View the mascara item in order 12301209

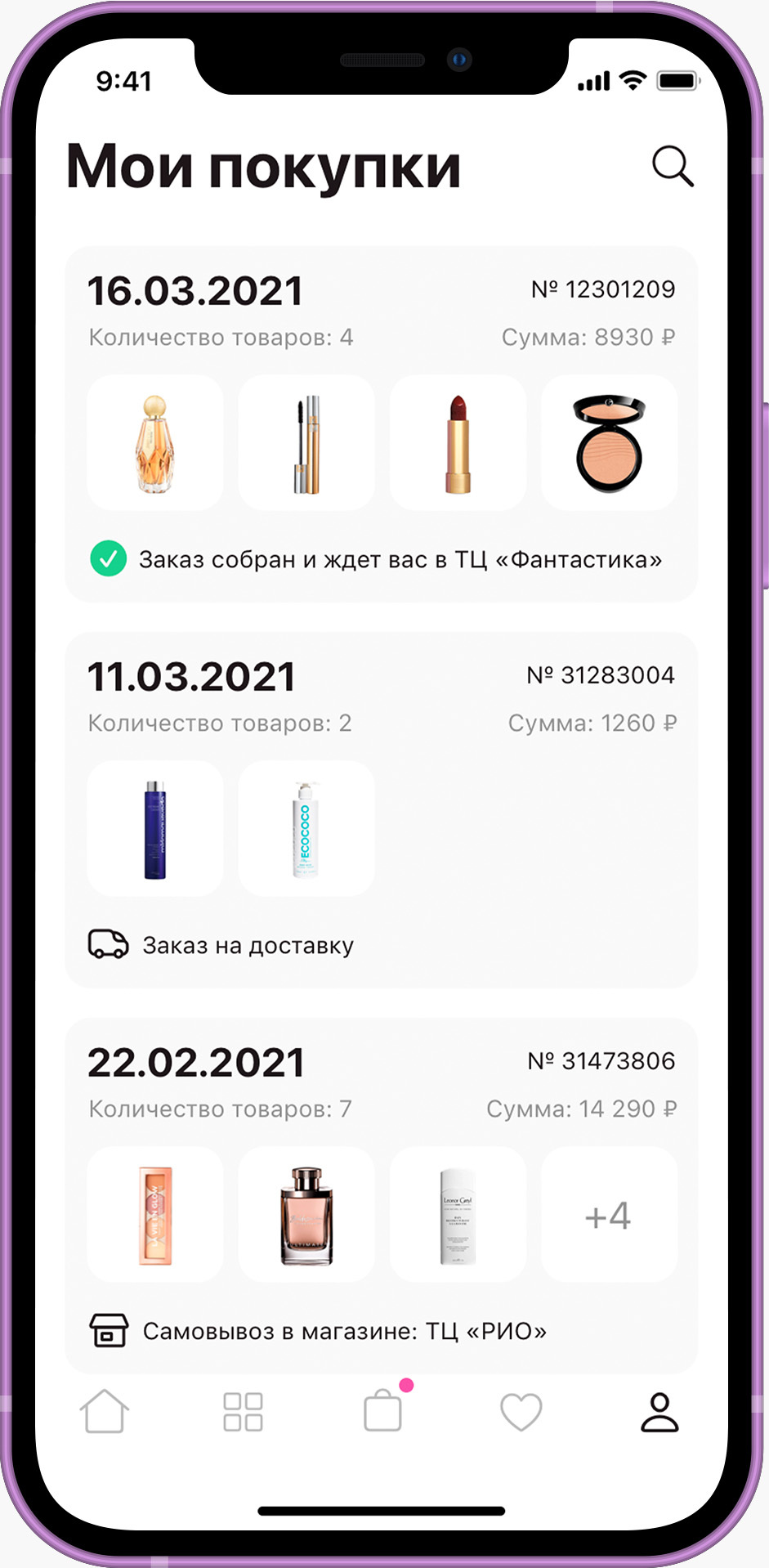pos(306,442)
